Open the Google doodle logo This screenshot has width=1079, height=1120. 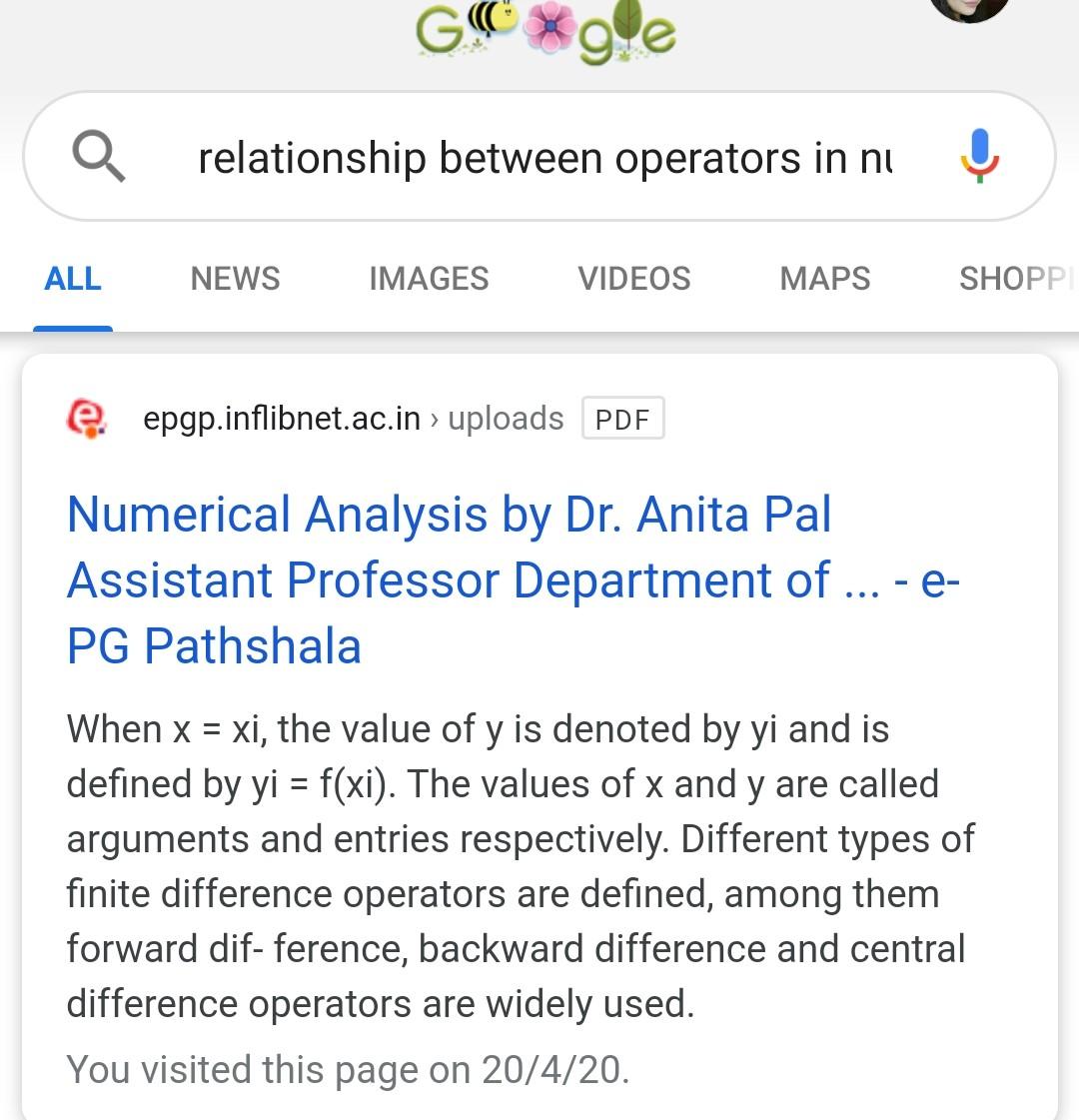tap(545, 32)
